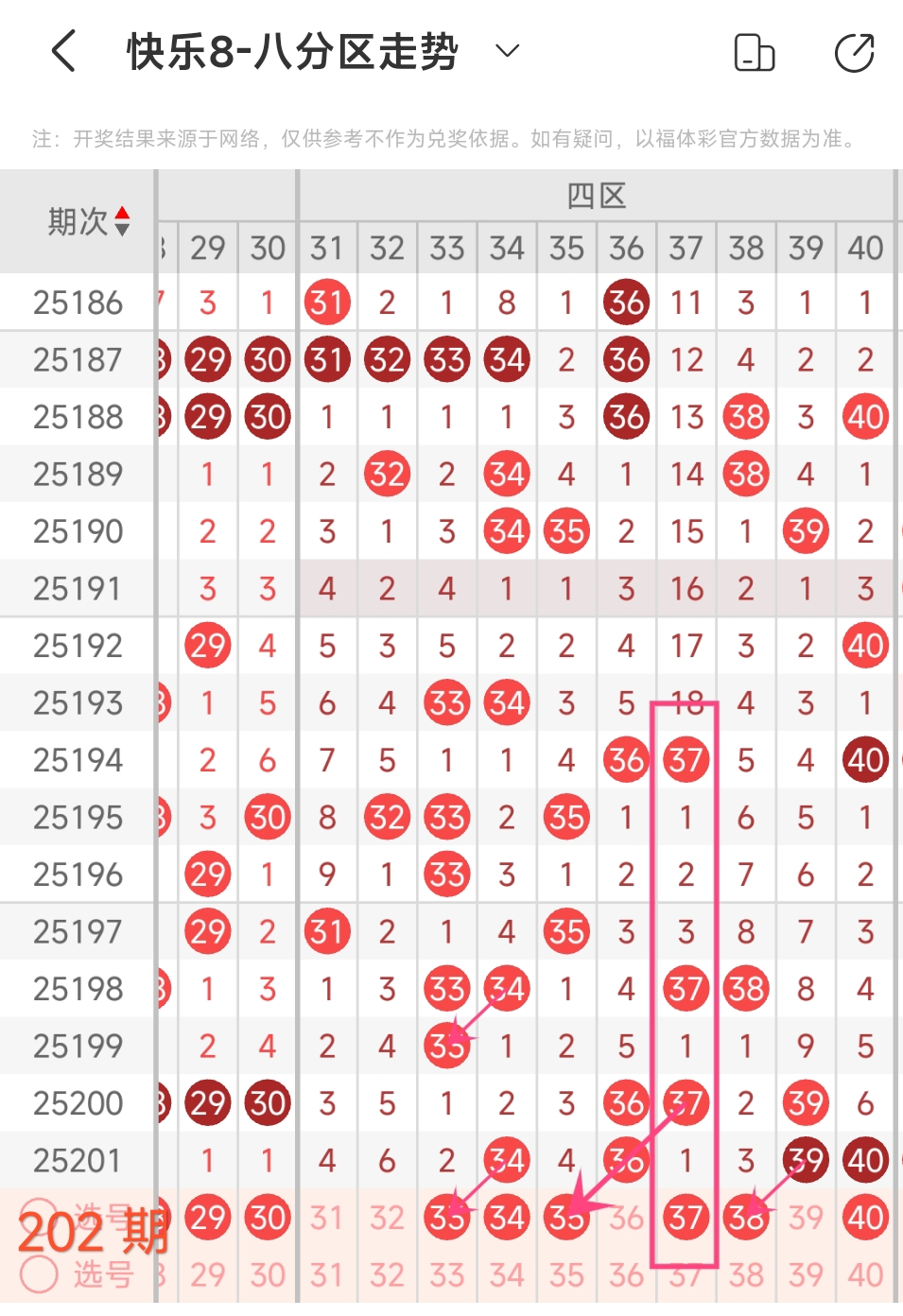The image size is (903, 1316).
Task: Expand the 快乐8-八分区走势 title dropdown
Action: (508, 51)
